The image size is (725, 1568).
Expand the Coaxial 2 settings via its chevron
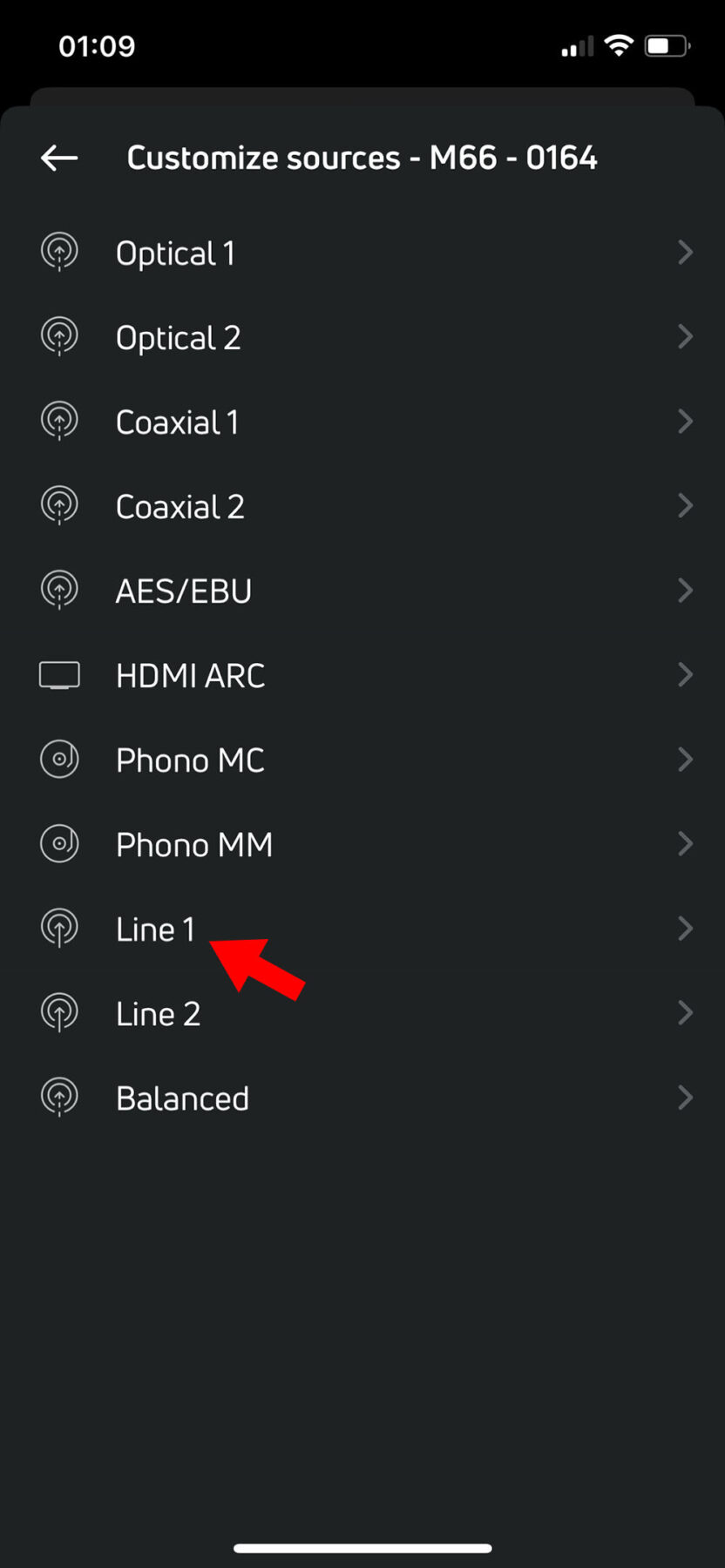tap(686, 505)
